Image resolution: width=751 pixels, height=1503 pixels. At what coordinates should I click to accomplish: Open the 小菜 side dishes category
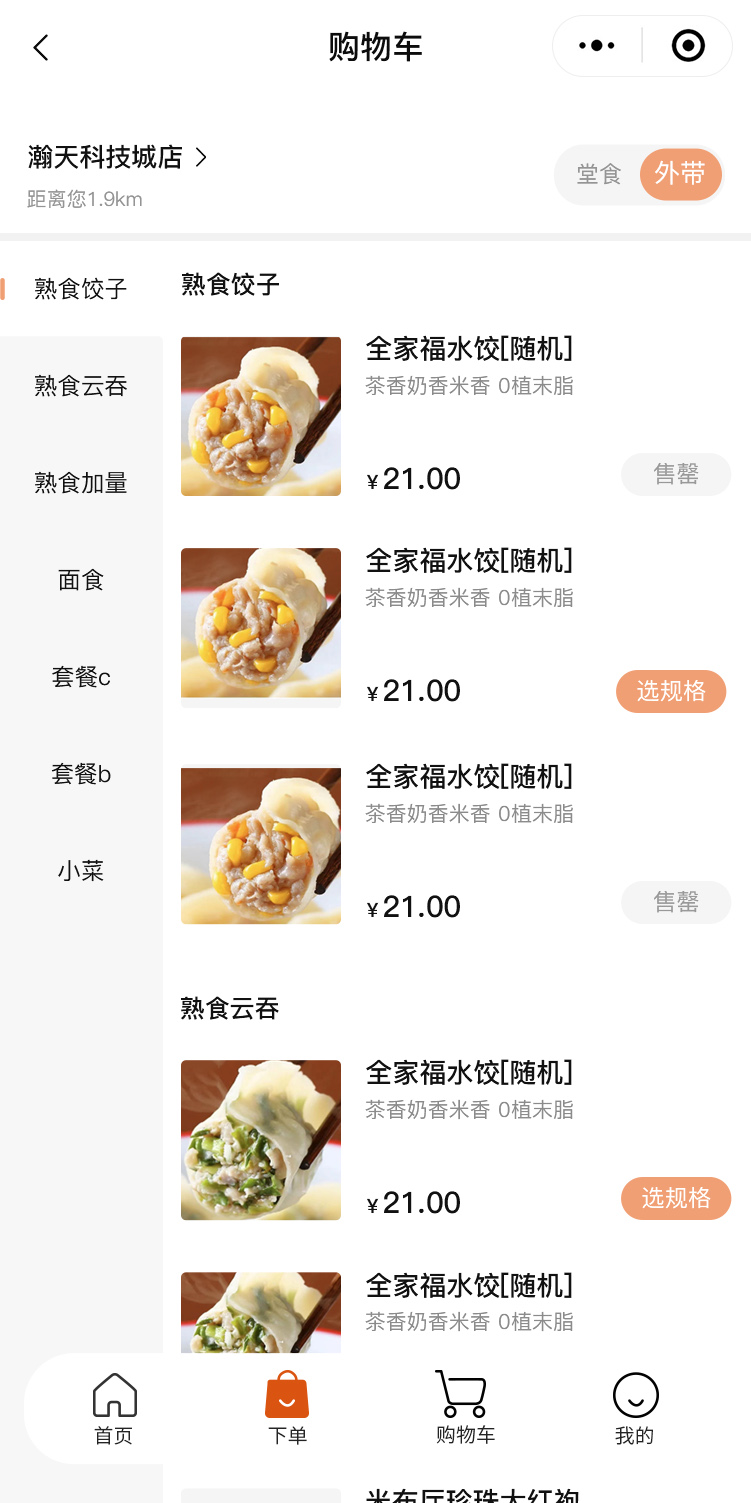[81, 871]
